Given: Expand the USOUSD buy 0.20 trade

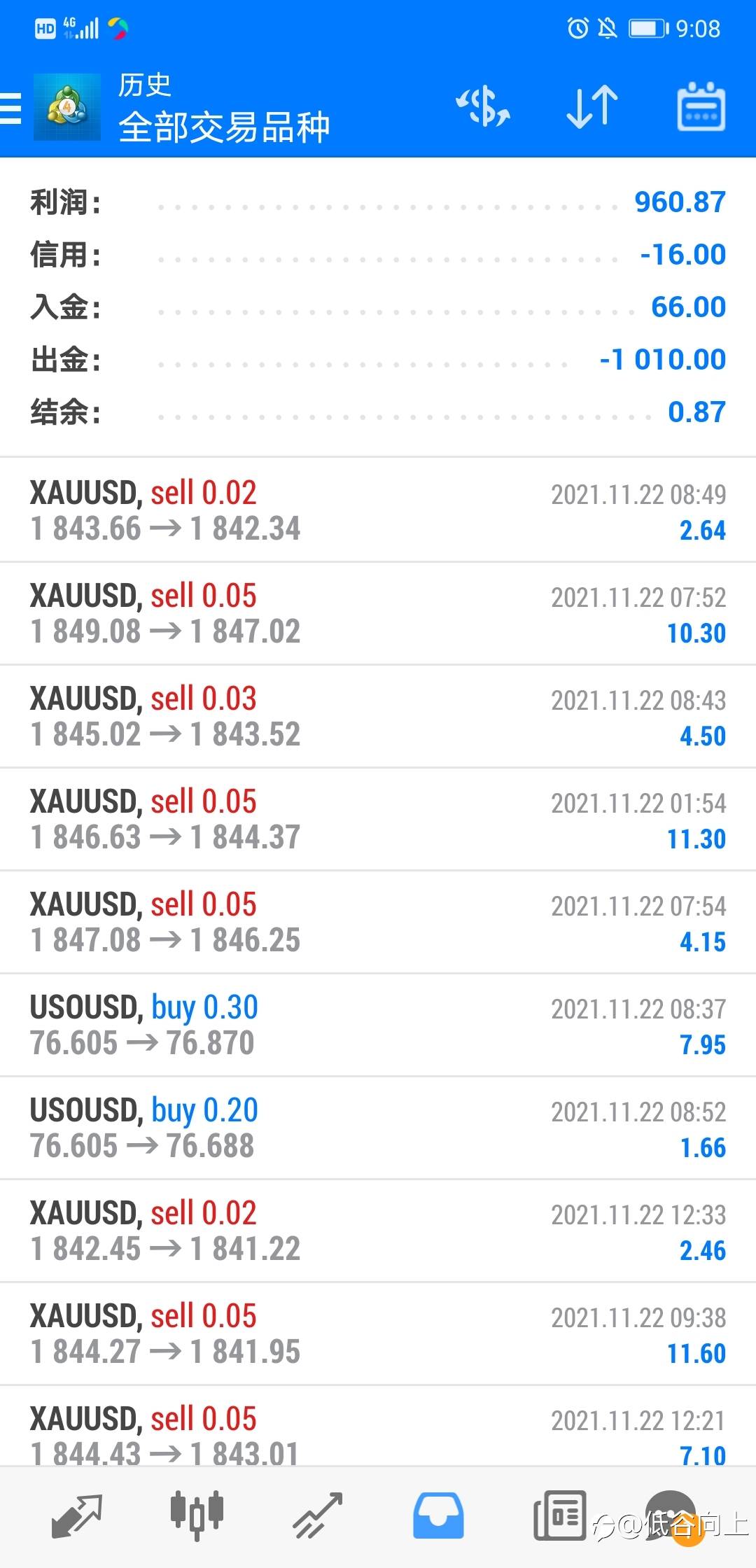Looking at the screenshot, I should click(x=378, y=1128).
